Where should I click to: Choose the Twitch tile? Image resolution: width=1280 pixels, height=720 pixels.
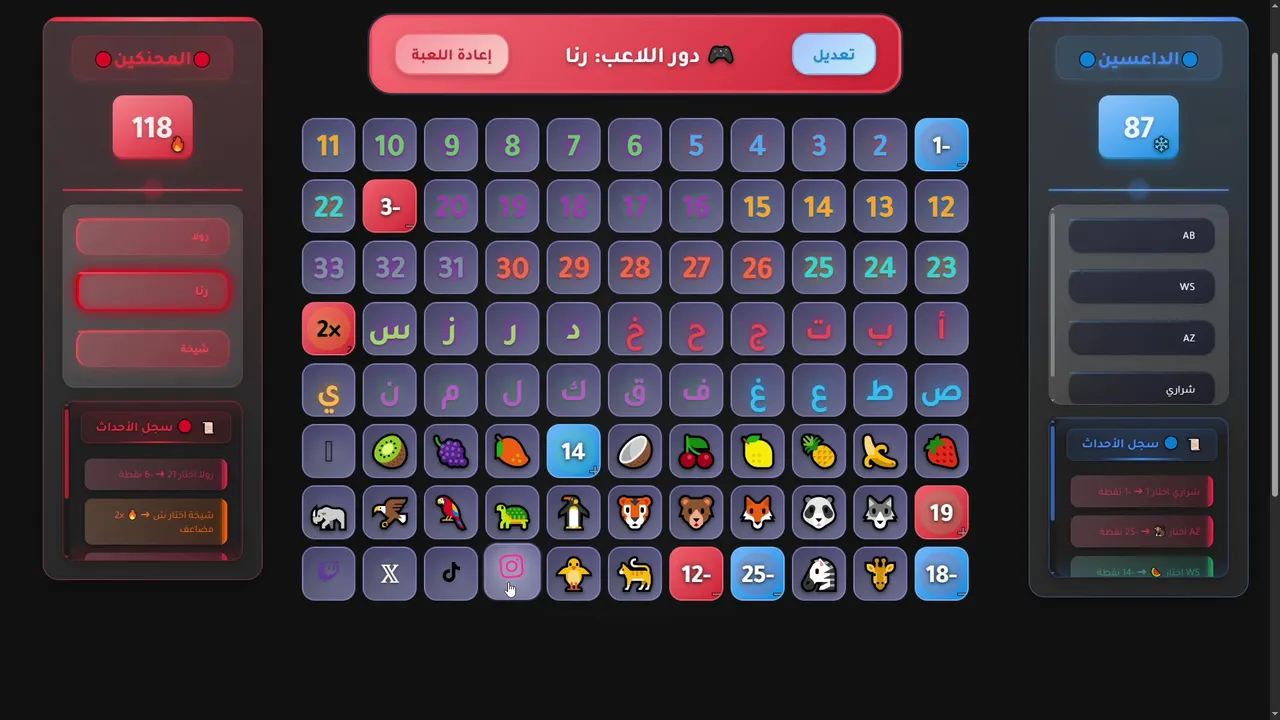point(329,574)
